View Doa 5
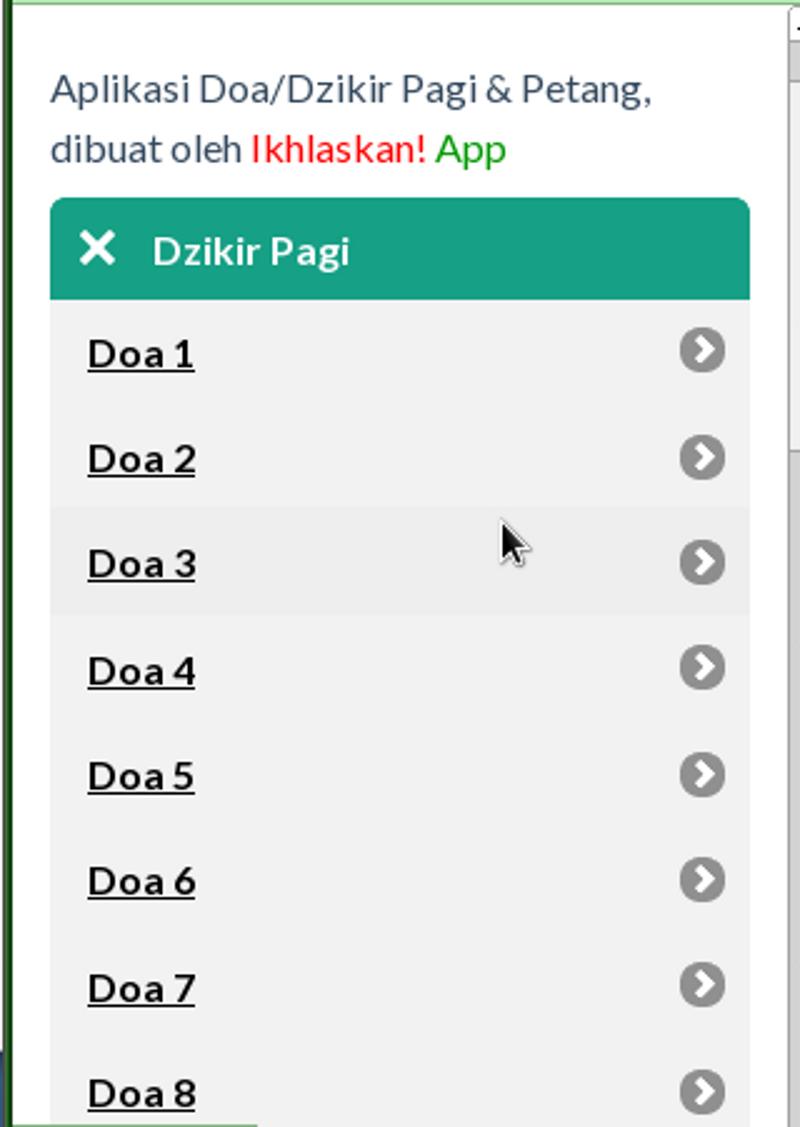Viewport: 800px width, 1127px height. click(141, 776)
